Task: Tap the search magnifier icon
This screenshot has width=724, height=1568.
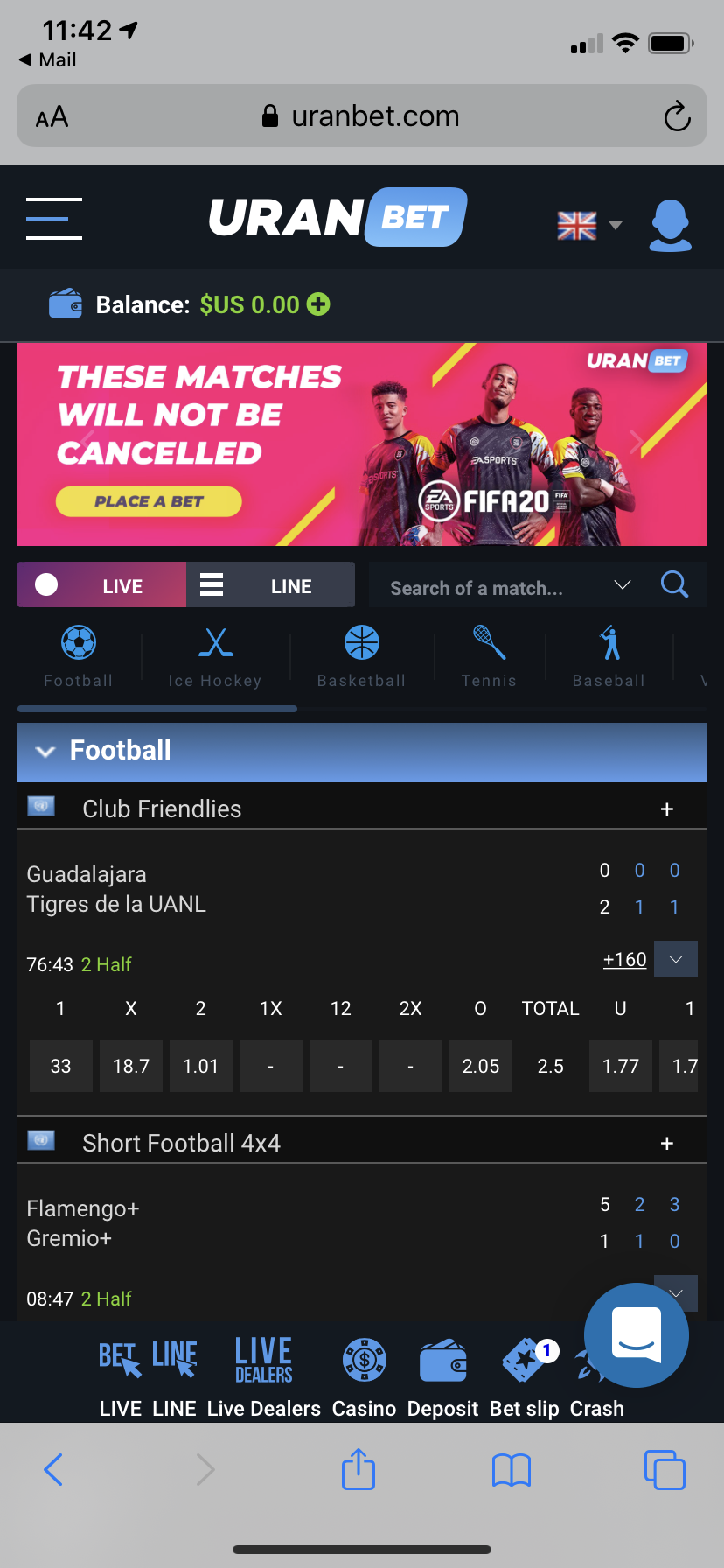Action: [x=674, y=584]
